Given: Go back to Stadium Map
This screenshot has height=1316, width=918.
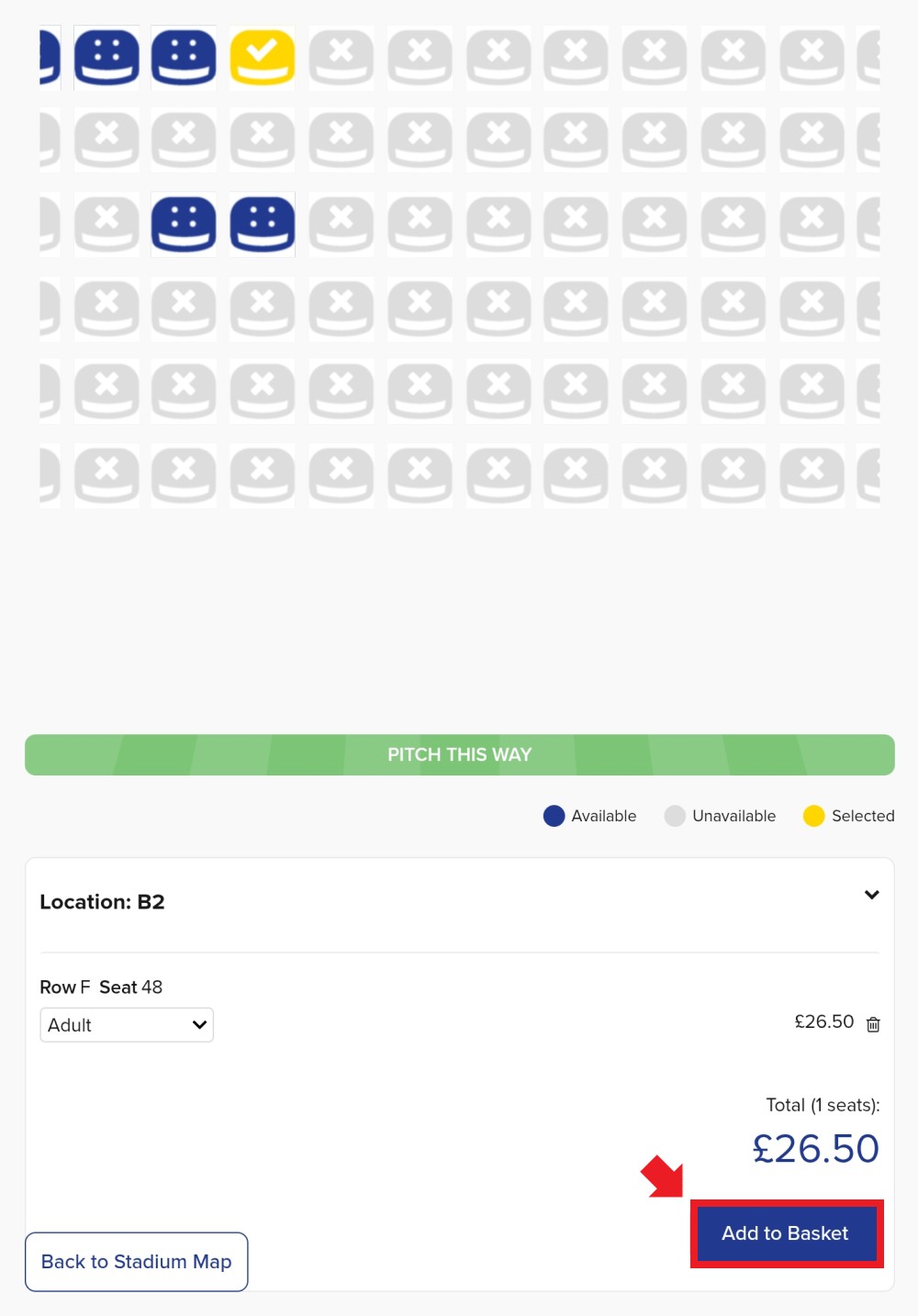Looking at the screenshot, I should (137, 1262).
